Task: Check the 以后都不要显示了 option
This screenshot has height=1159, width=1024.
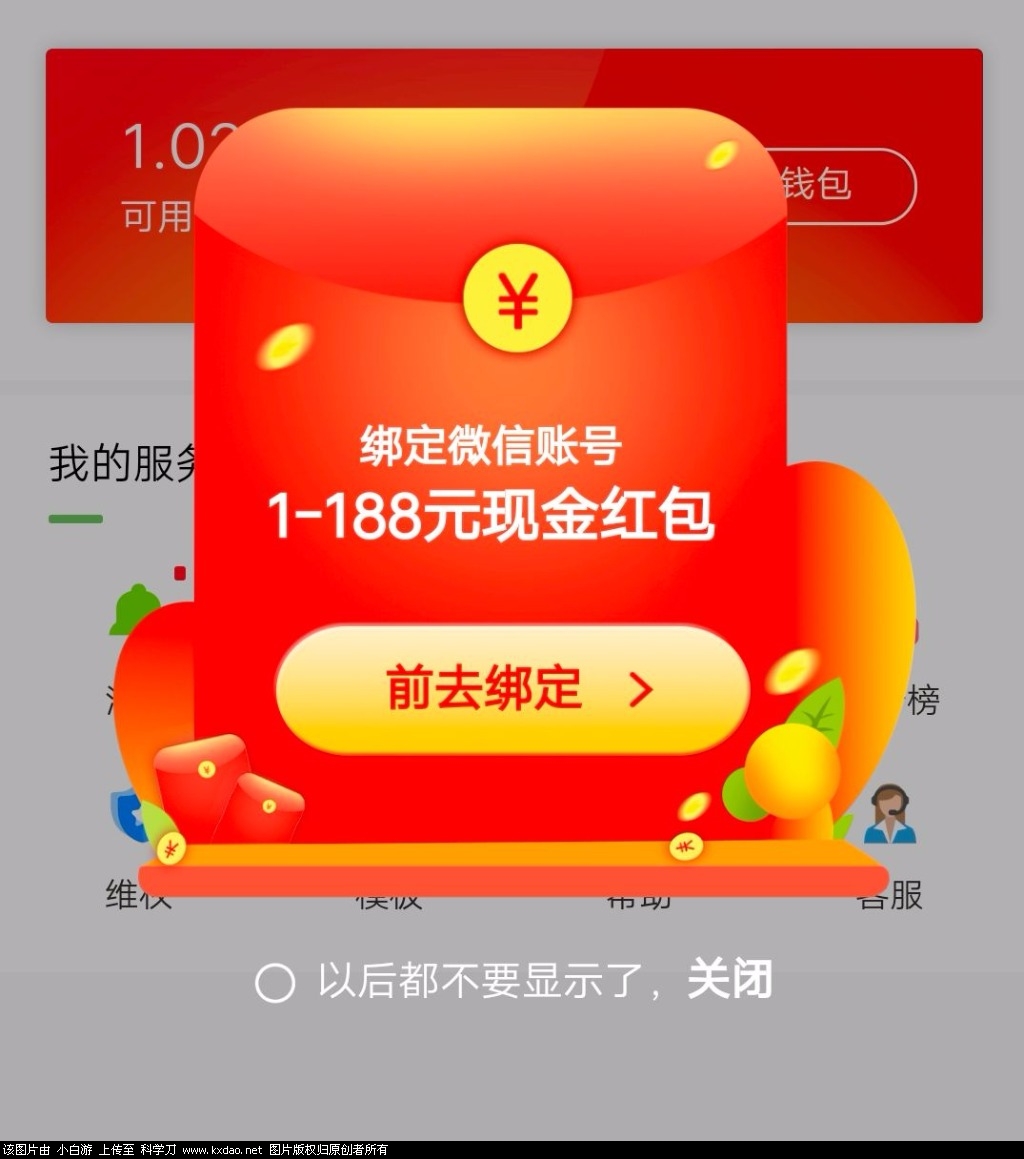Action: tap(275, 983)
